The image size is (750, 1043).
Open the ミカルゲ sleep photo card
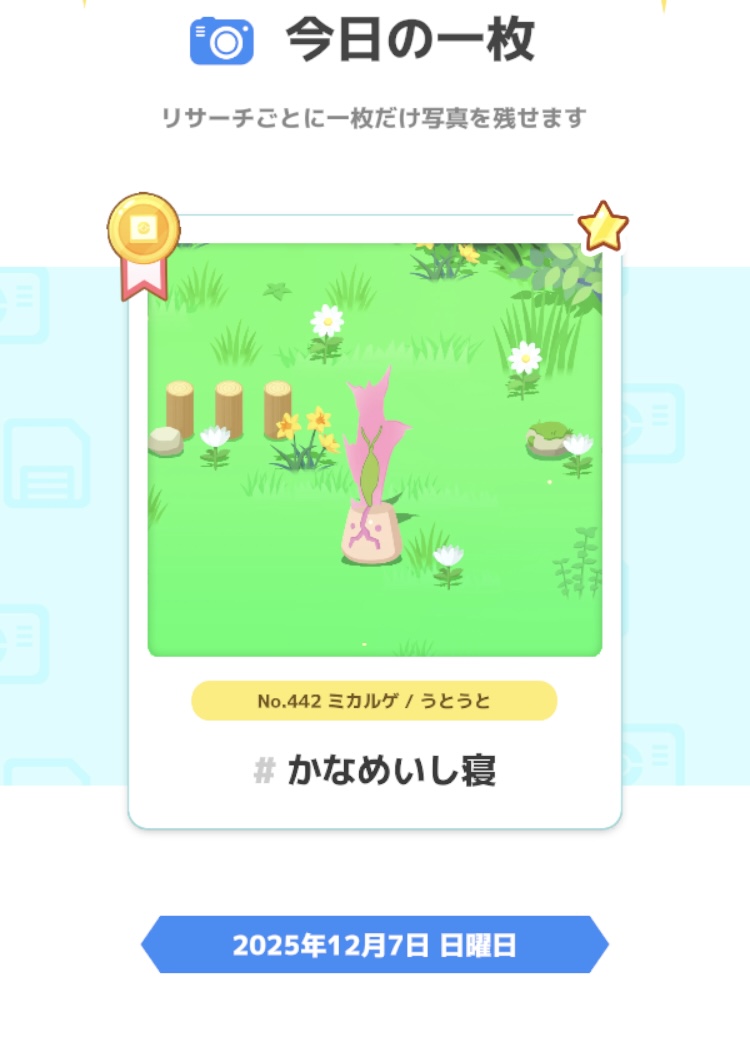tap(375, 450)
